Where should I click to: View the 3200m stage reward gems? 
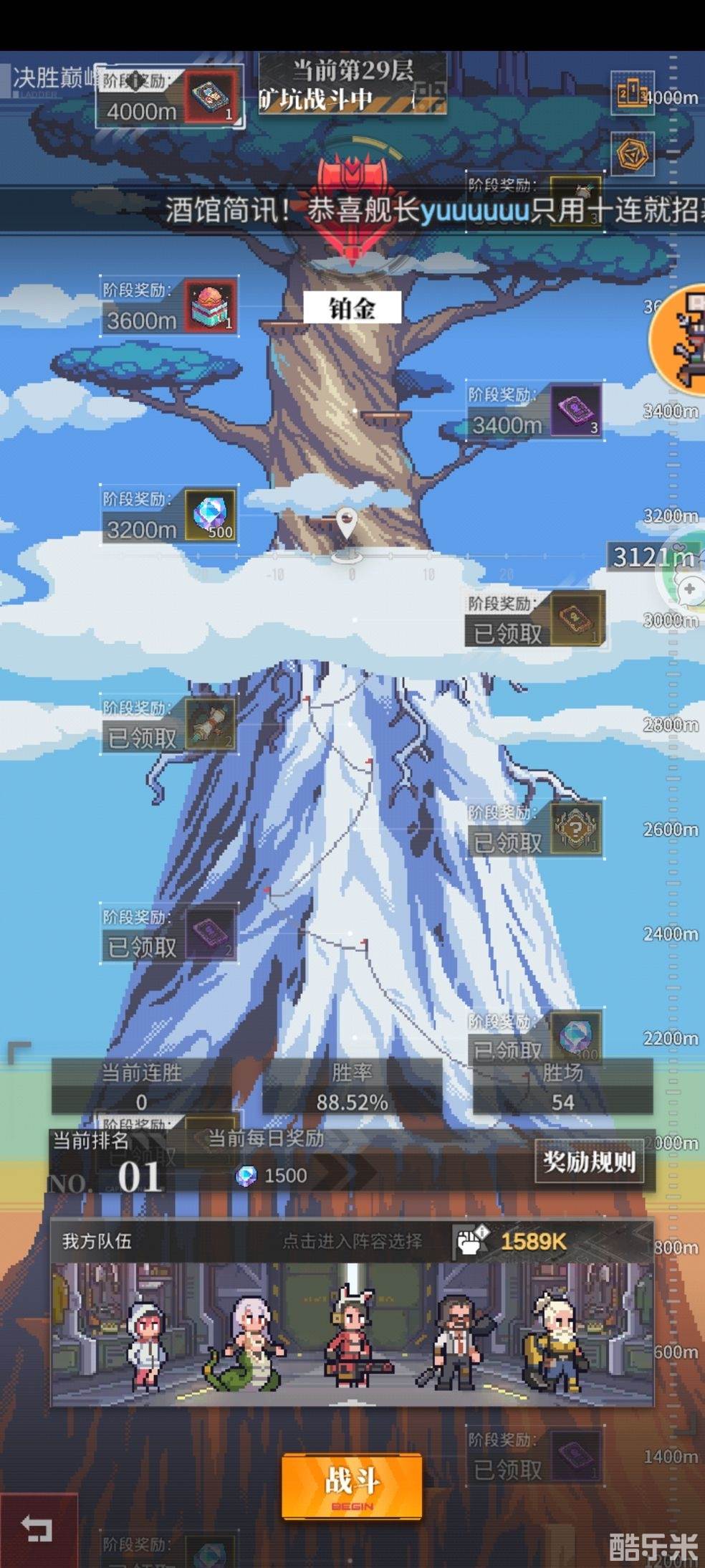[x=210, y=515]
